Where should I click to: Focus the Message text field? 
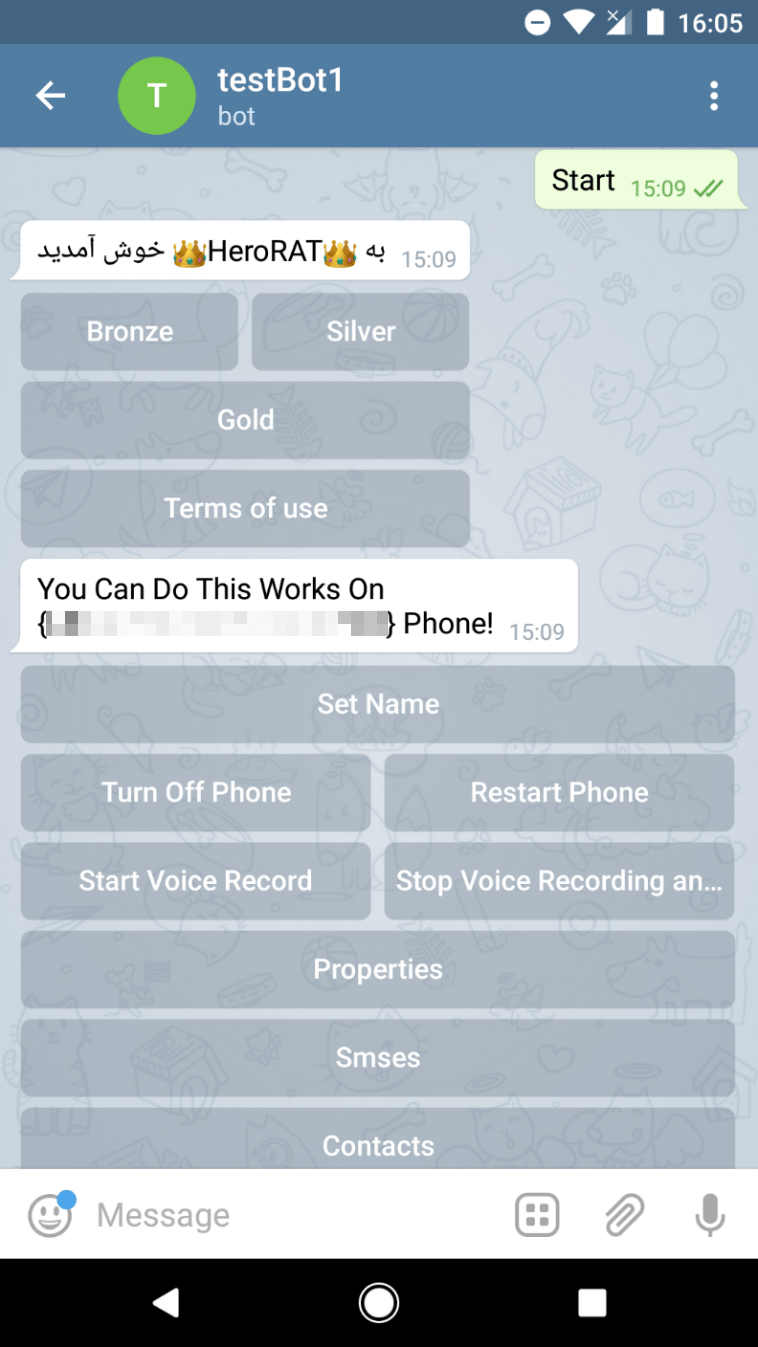click(290, 1215)
